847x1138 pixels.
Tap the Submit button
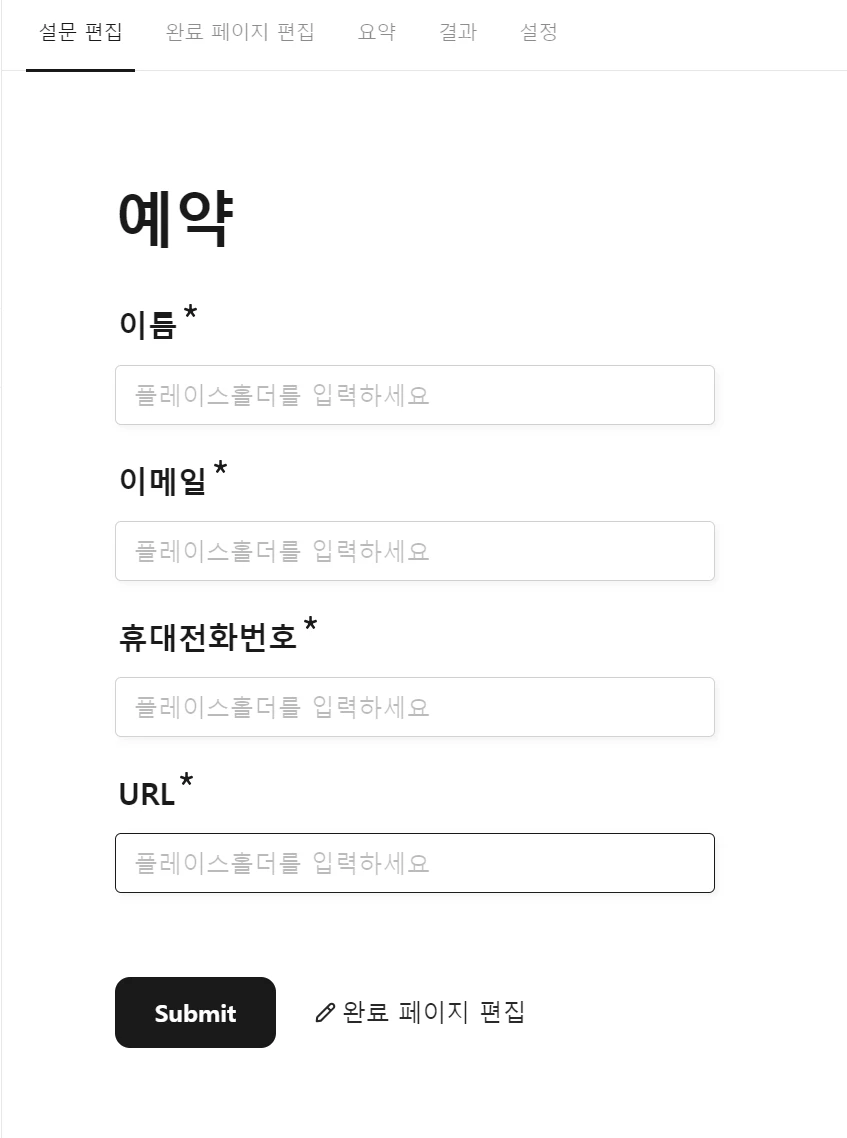(x=195, y=1013)
